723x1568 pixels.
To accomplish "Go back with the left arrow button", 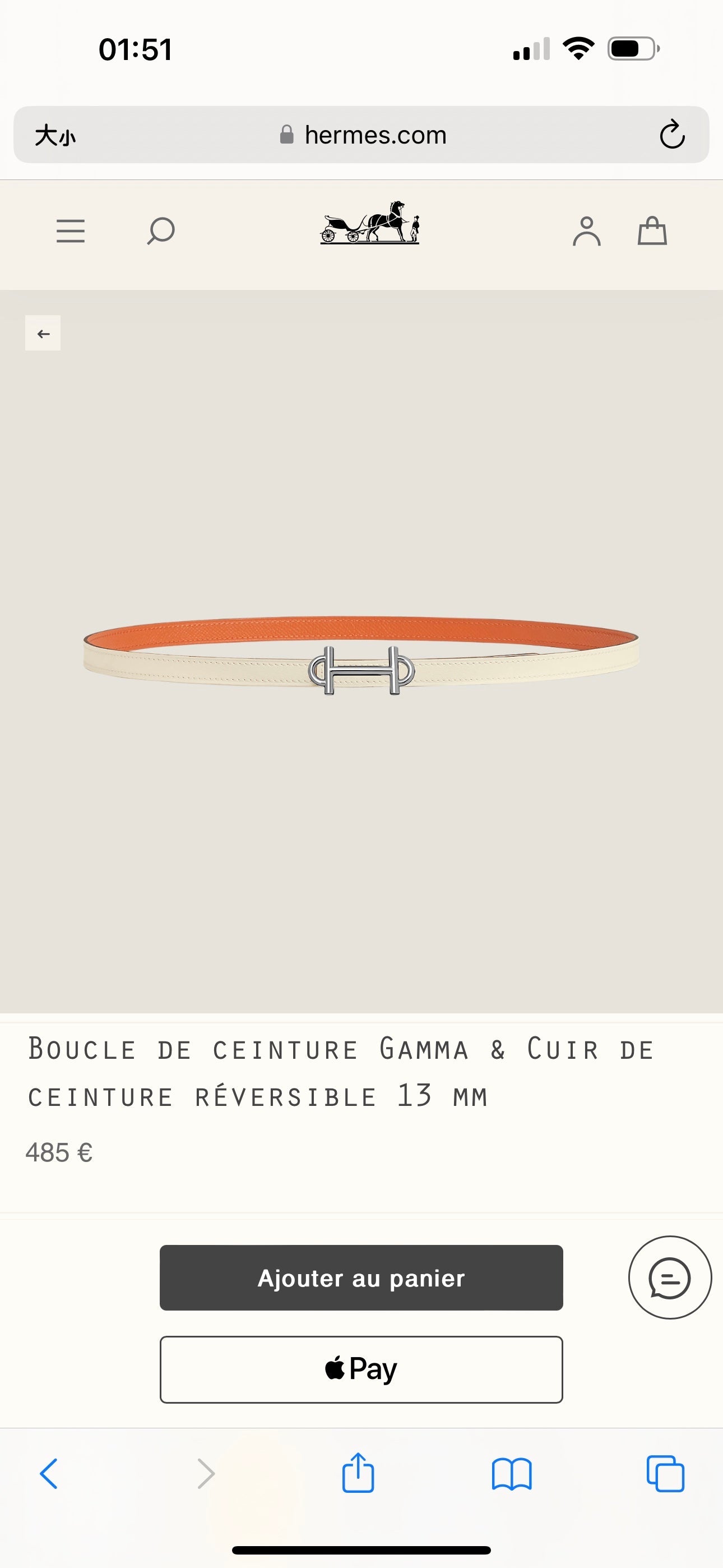I will pos(43,333).
